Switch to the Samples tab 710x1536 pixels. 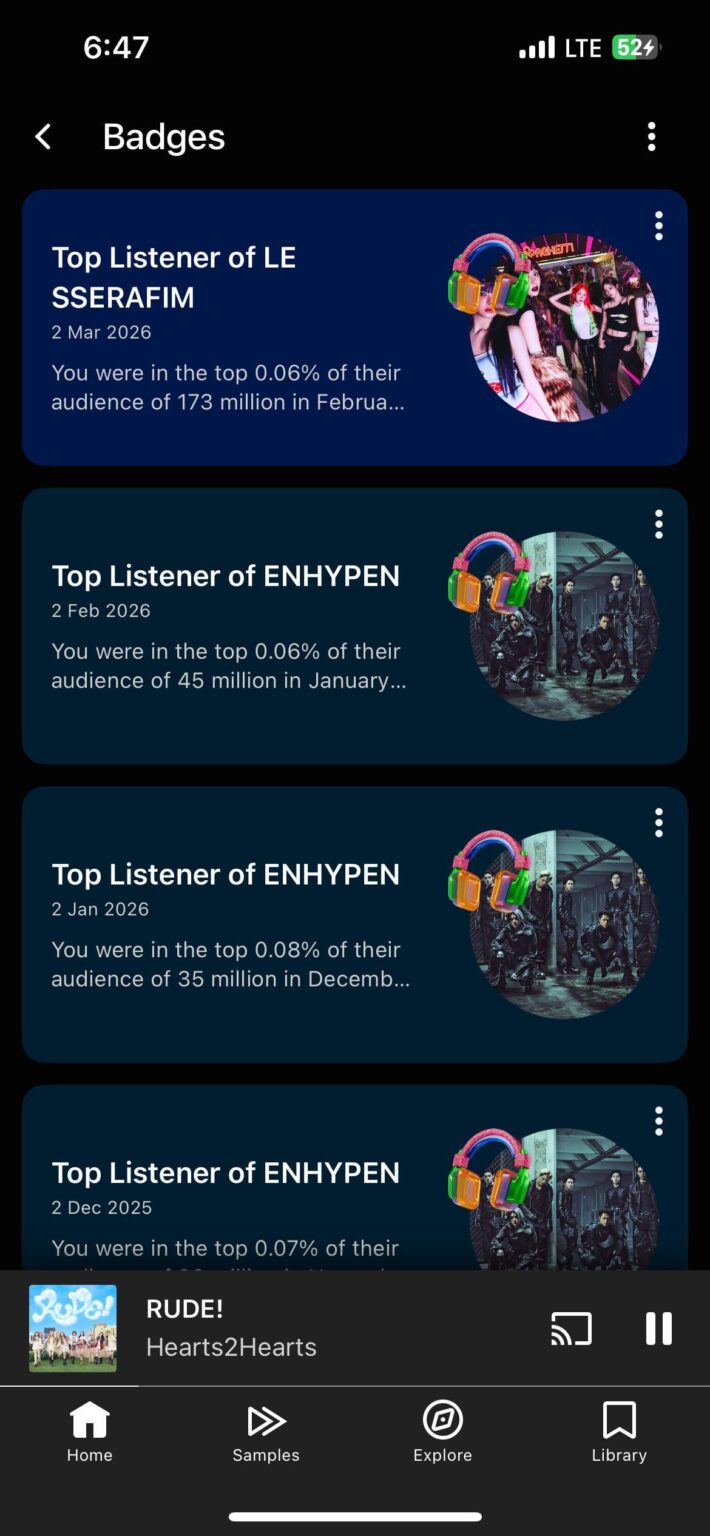(266, 1431)
